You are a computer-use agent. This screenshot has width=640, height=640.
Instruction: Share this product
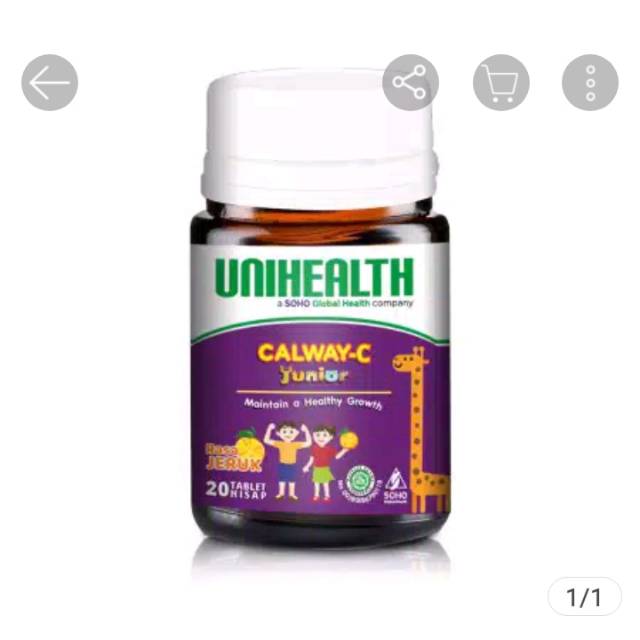tap(410, 82)
